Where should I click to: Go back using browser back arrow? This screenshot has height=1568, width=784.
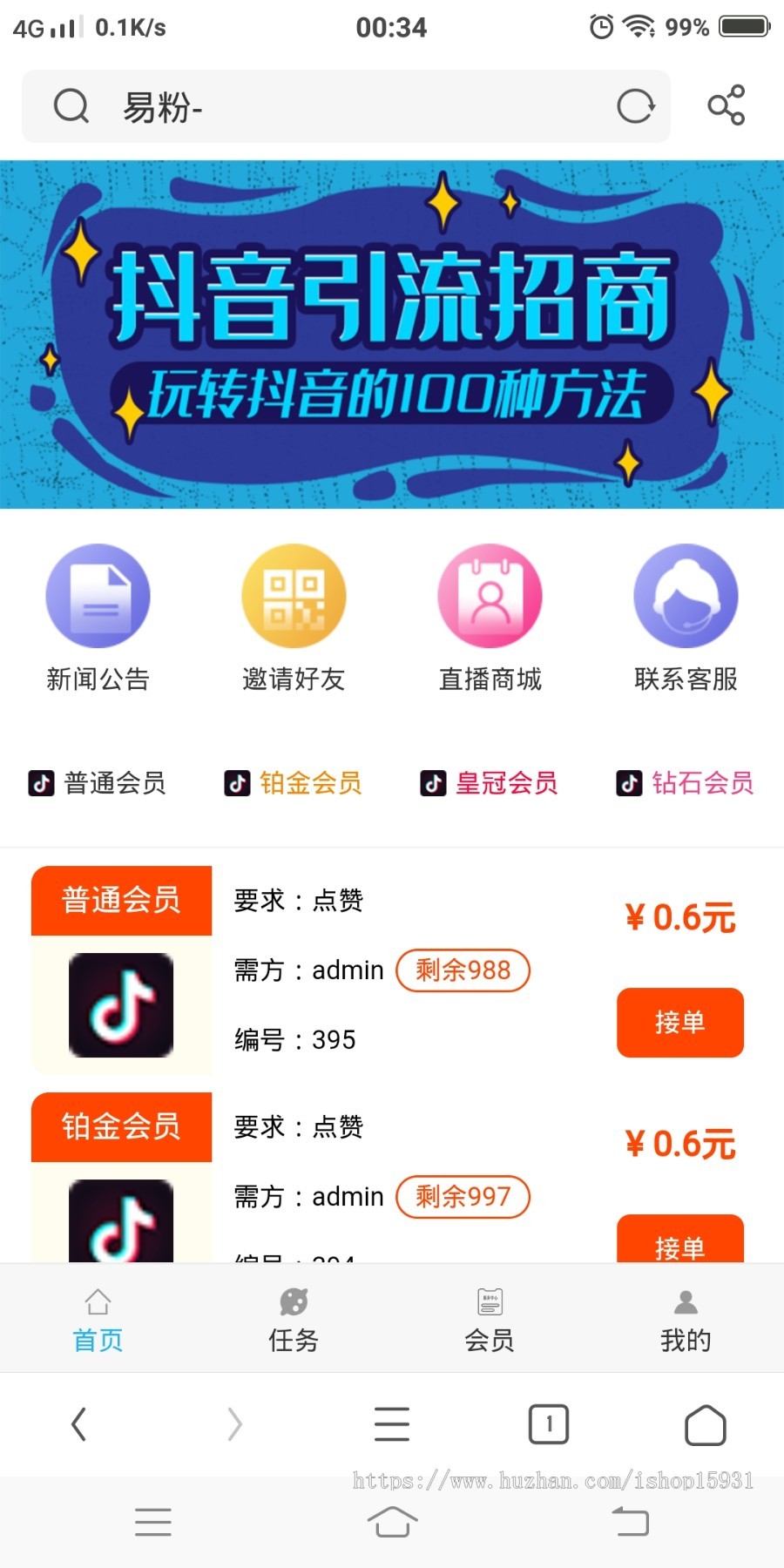point(78,1424)
